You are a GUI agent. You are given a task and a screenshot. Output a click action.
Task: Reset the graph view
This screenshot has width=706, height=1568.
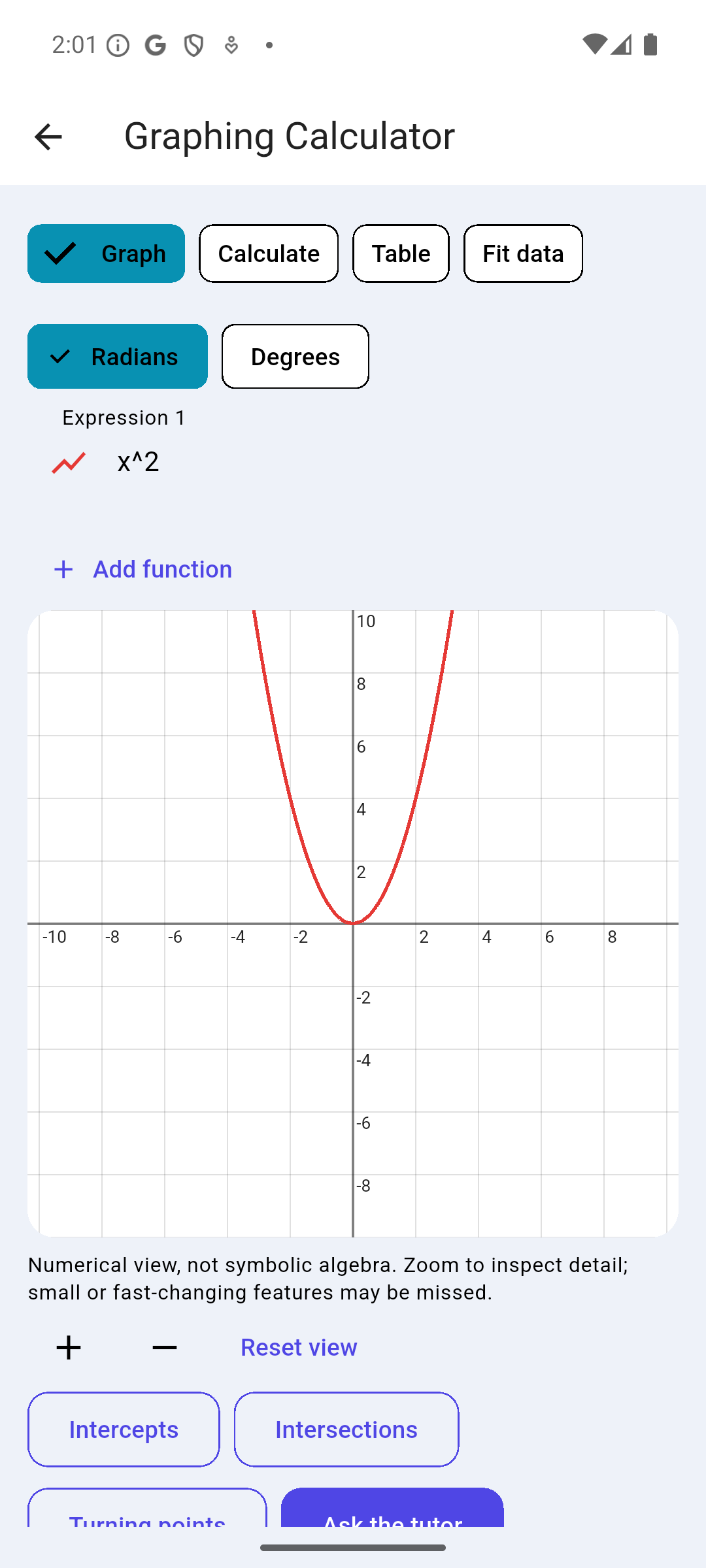click(299, 1347)
